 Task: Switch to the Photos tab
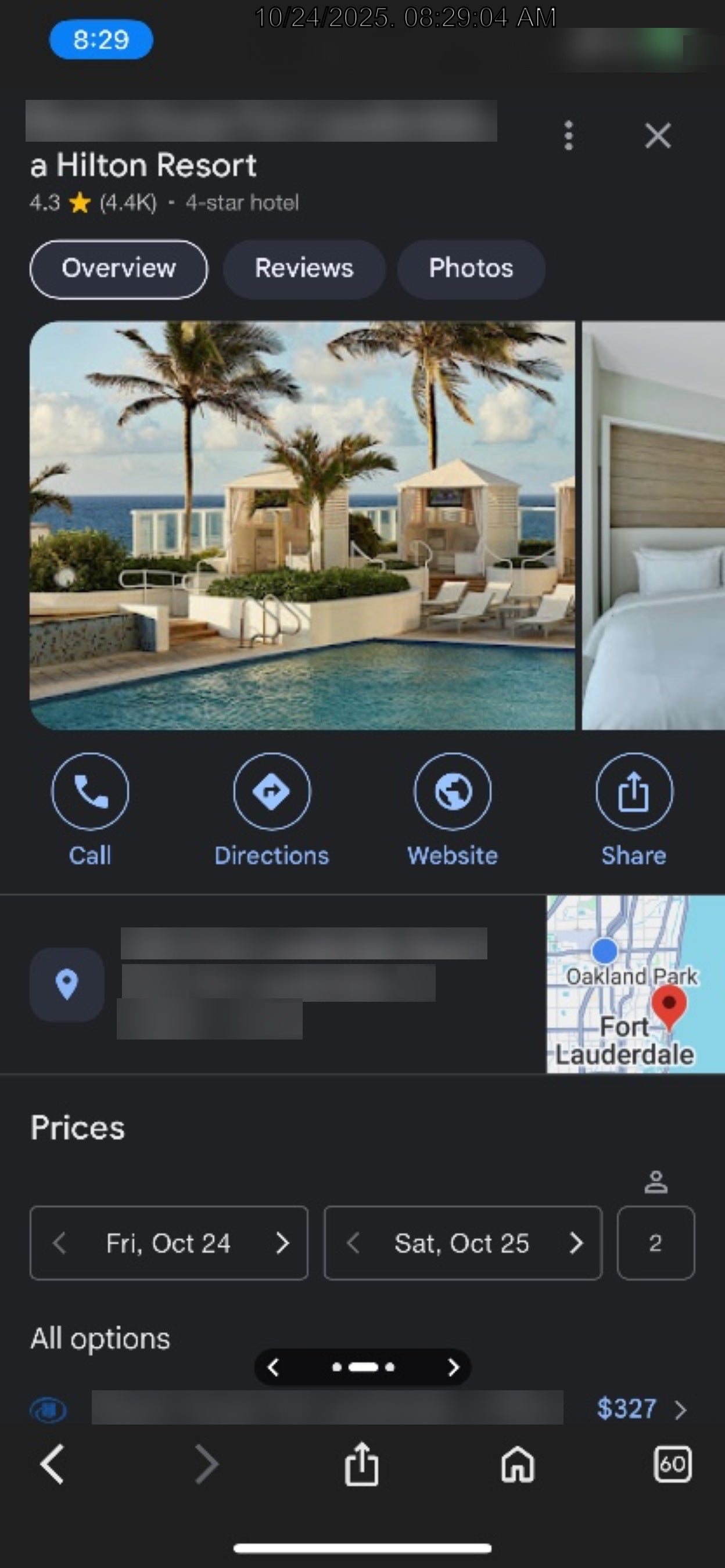(471, 268)
